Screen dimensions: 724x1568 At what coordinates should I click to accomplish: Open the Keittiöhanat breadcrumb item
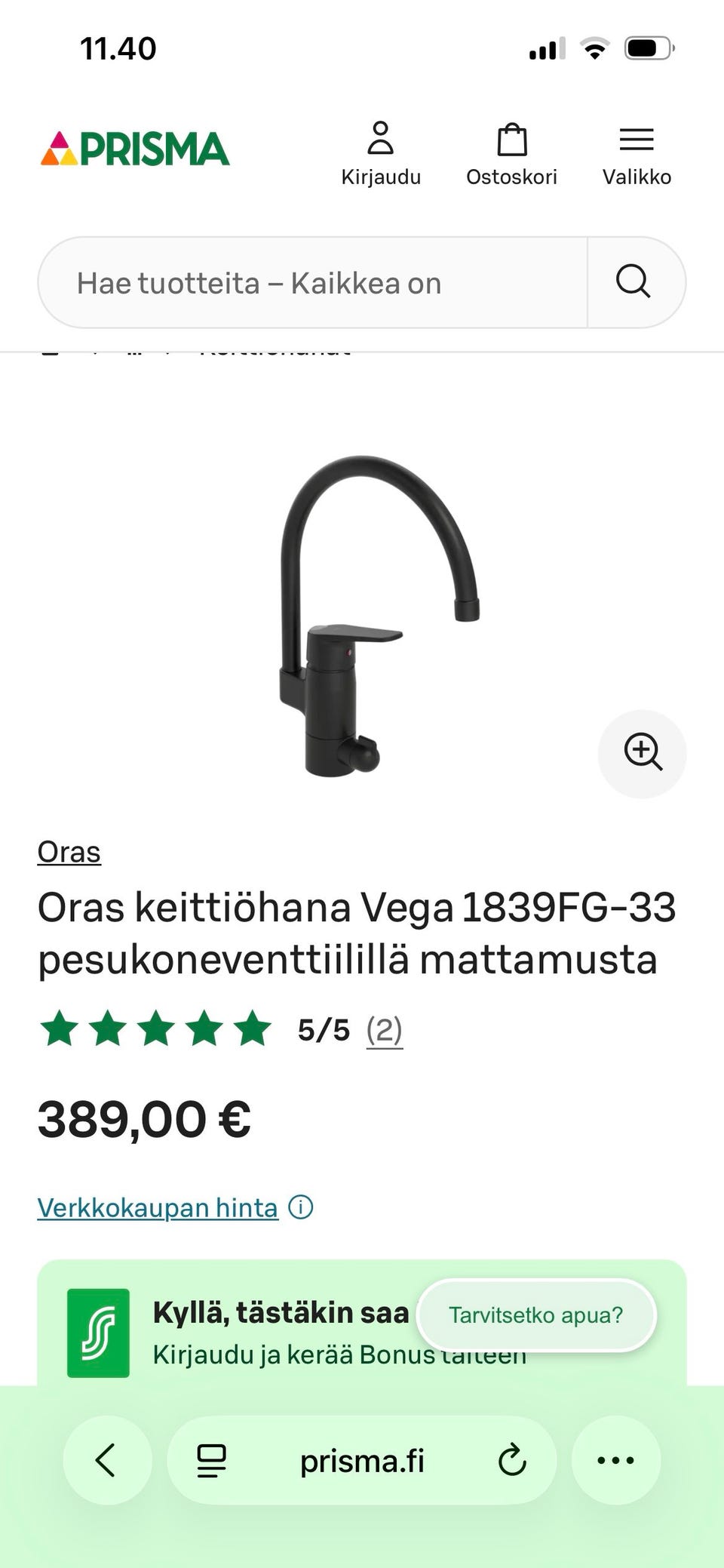tap(278, 349)
